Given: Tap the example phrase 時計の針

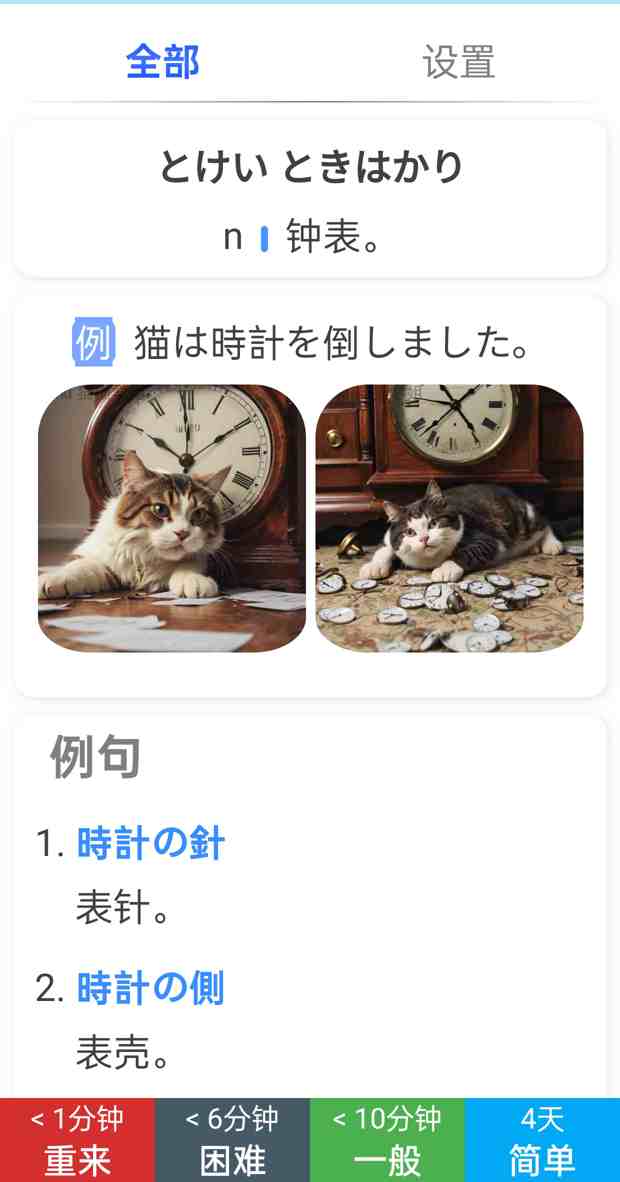Looking at the screenshot, I should pyautogui.click(x=151, y=844).
